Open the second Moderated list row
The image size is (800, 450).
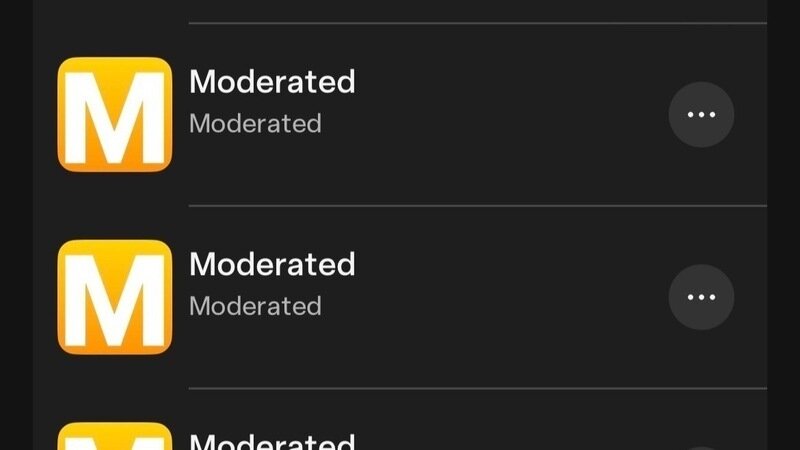click(272, 283)
